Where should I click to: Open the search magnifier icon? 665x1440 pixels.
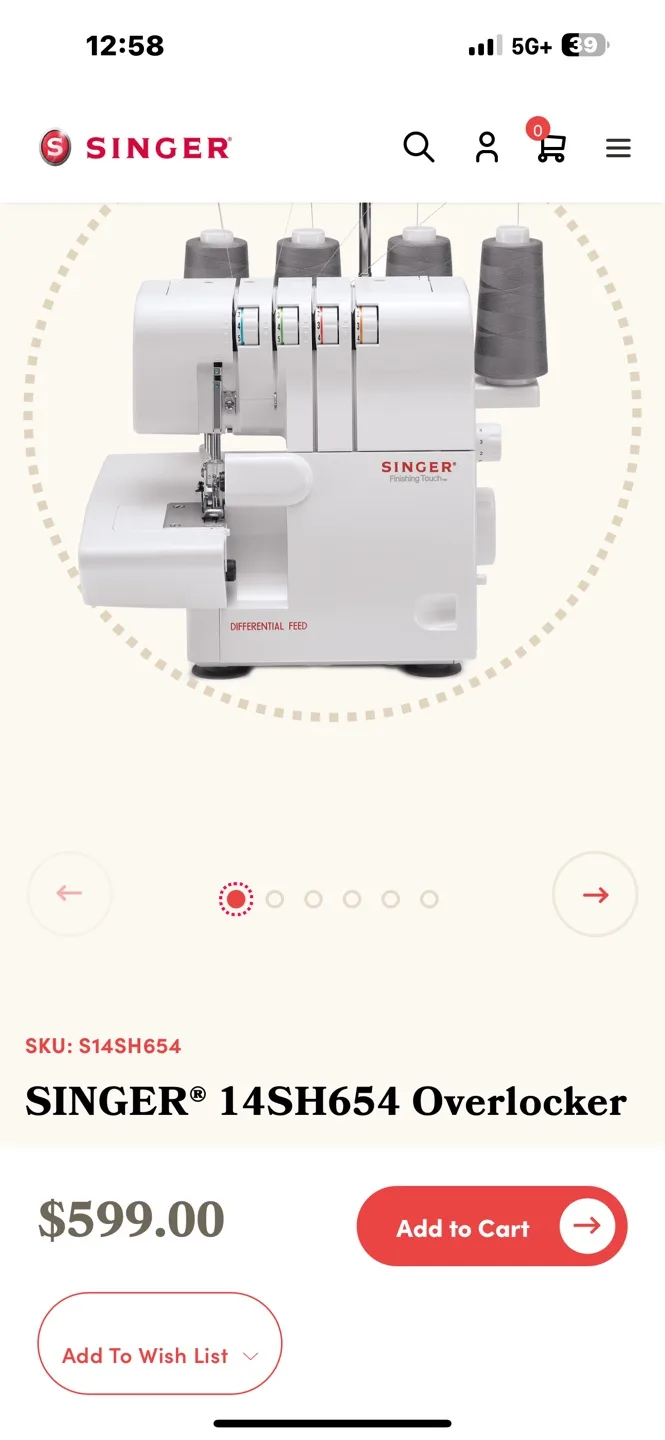click(418, 148)
